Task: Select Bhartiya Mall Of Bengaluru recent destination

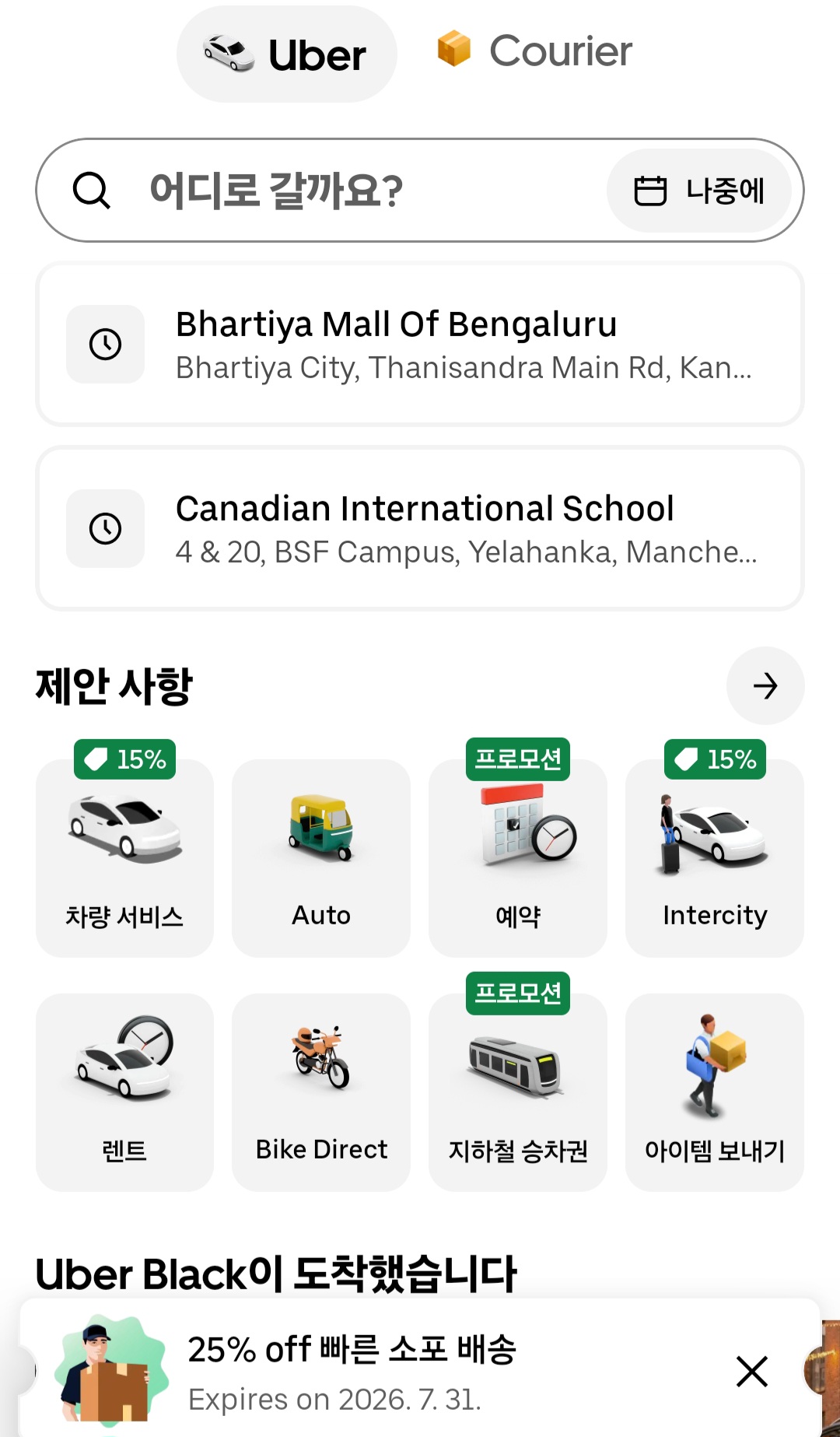Action: 420,343
